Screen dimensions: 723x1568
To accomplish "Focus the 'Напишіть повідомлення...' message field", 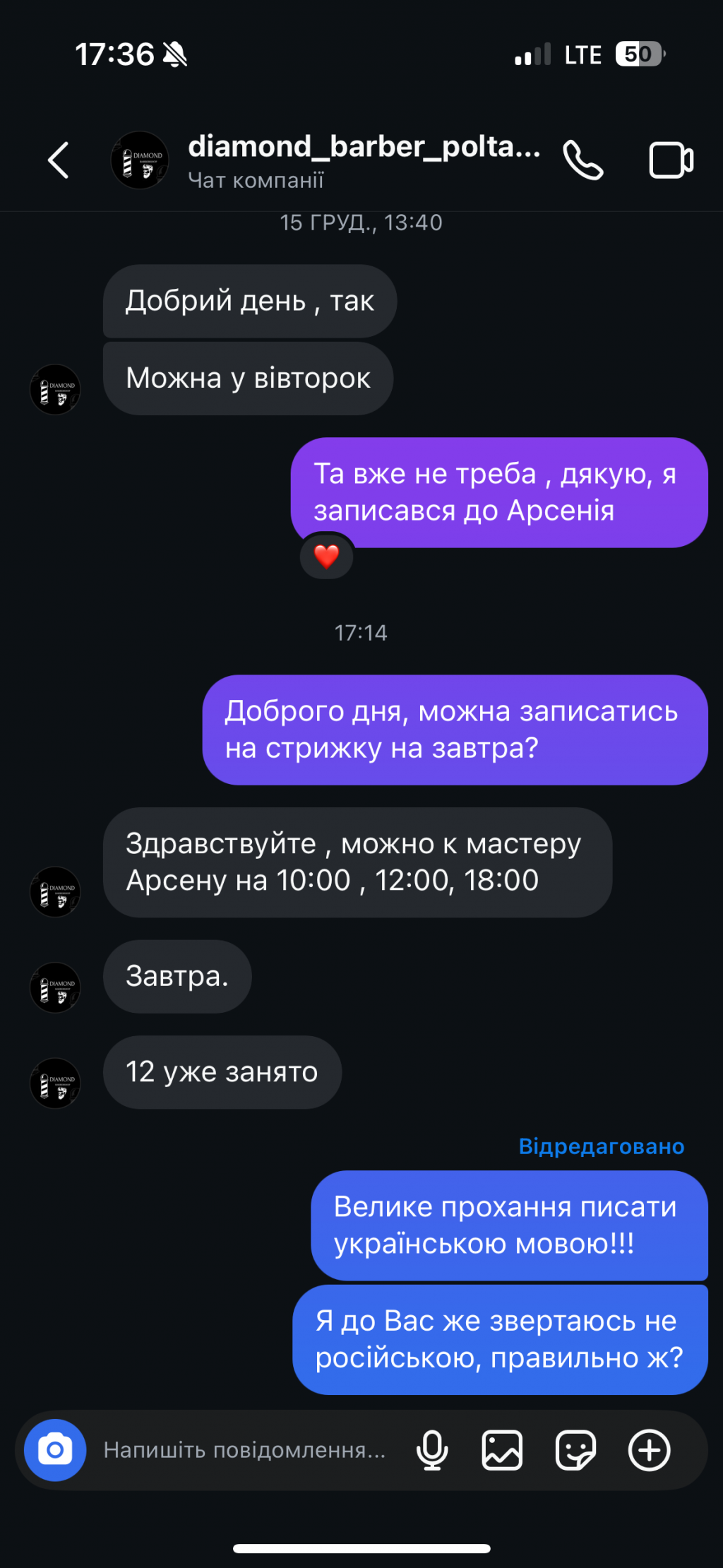I will click(244, 1450).
